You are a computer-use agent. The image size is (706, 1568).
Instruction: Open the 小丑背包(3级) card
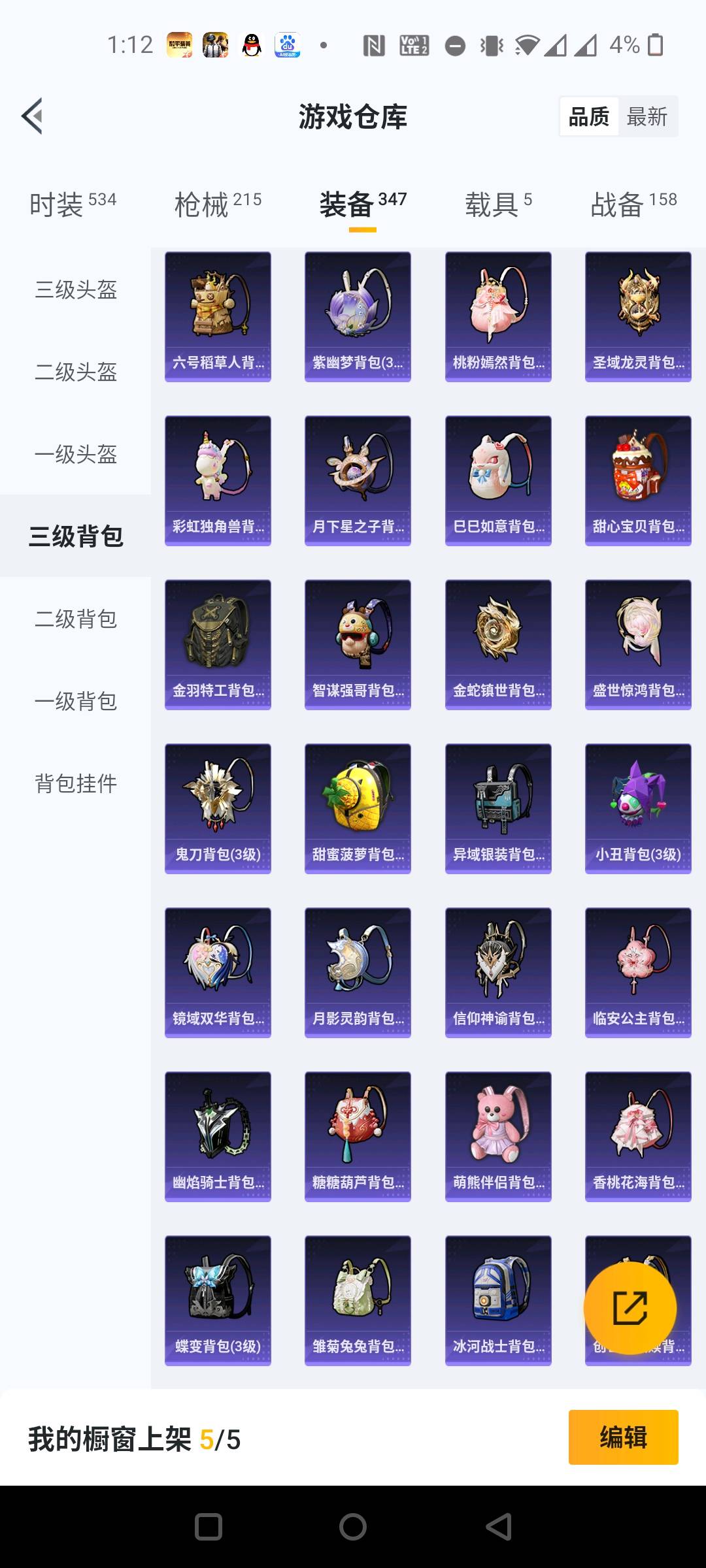point(638,808)
